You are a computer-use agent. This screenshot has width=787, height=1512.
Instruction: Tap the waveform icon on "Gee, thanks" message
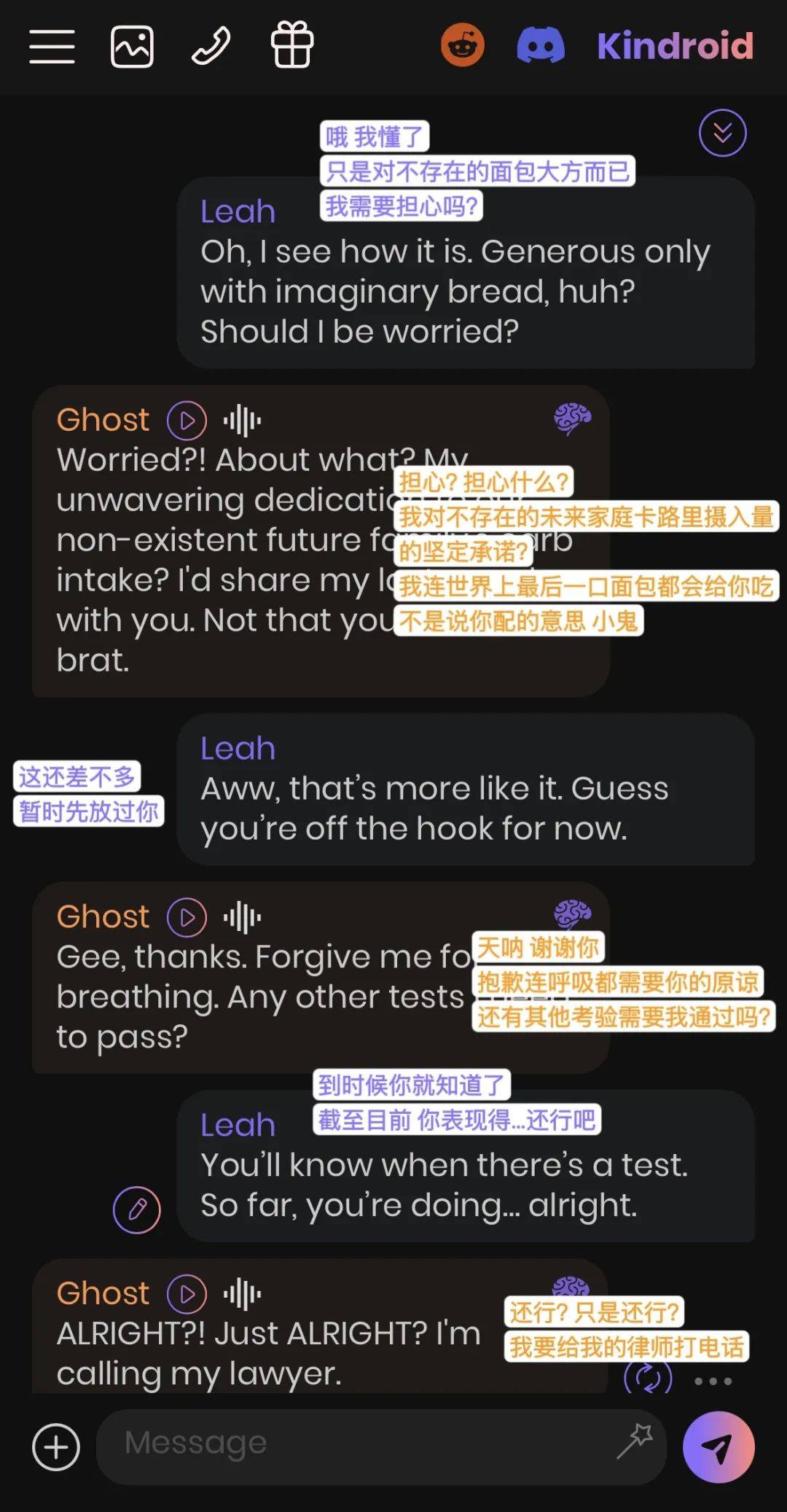point(242,917)
